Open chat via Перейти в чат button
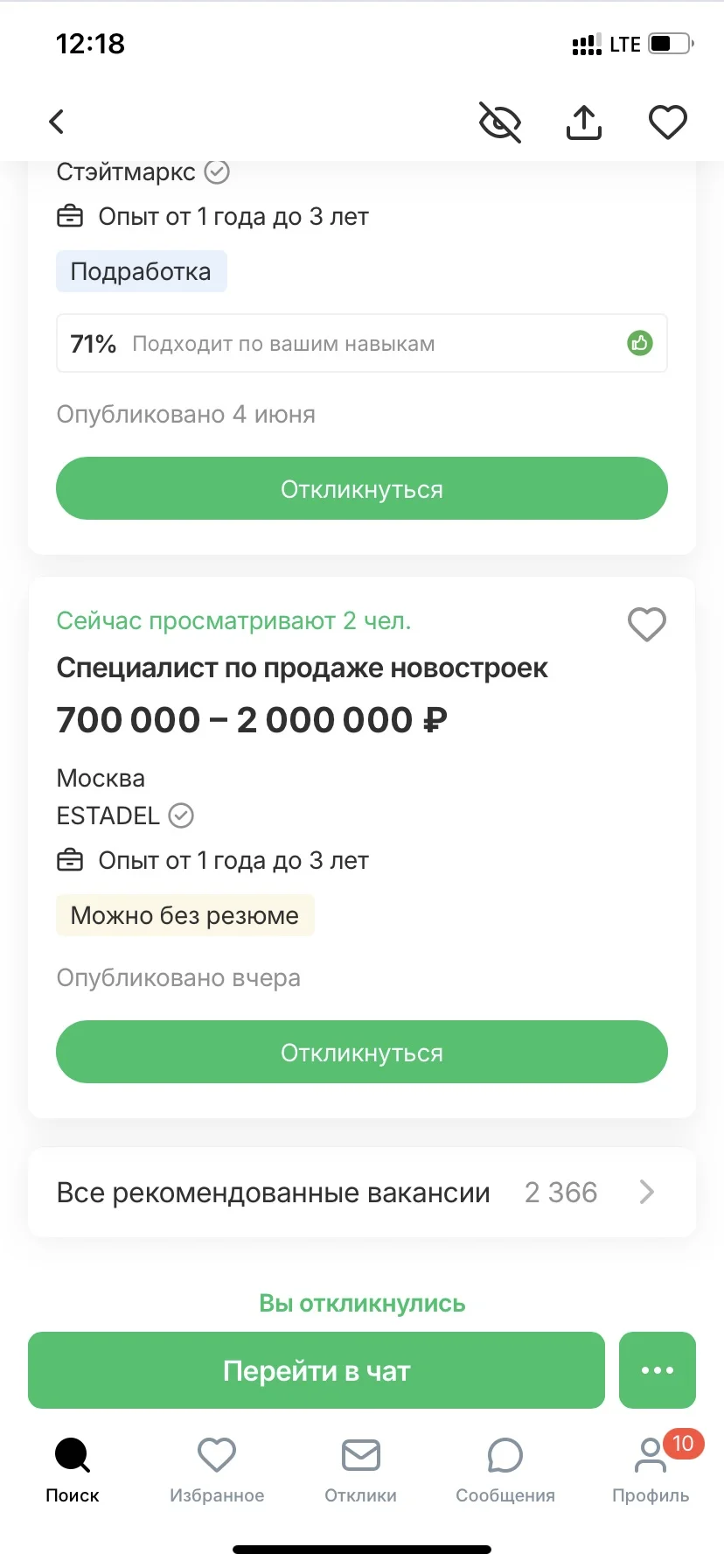 (316, 1370)
